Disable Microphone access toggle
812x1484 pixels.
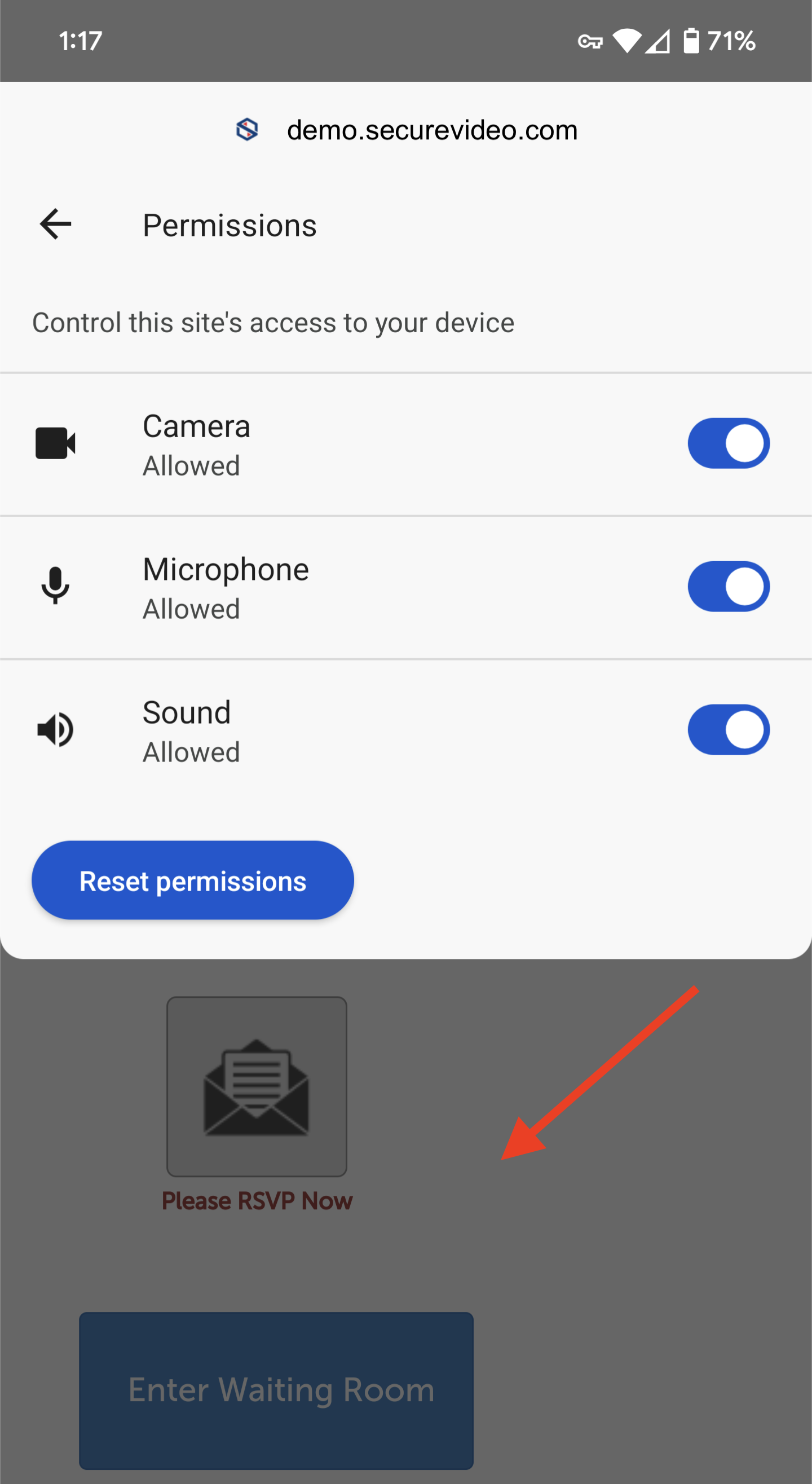[x=728, y=587]
